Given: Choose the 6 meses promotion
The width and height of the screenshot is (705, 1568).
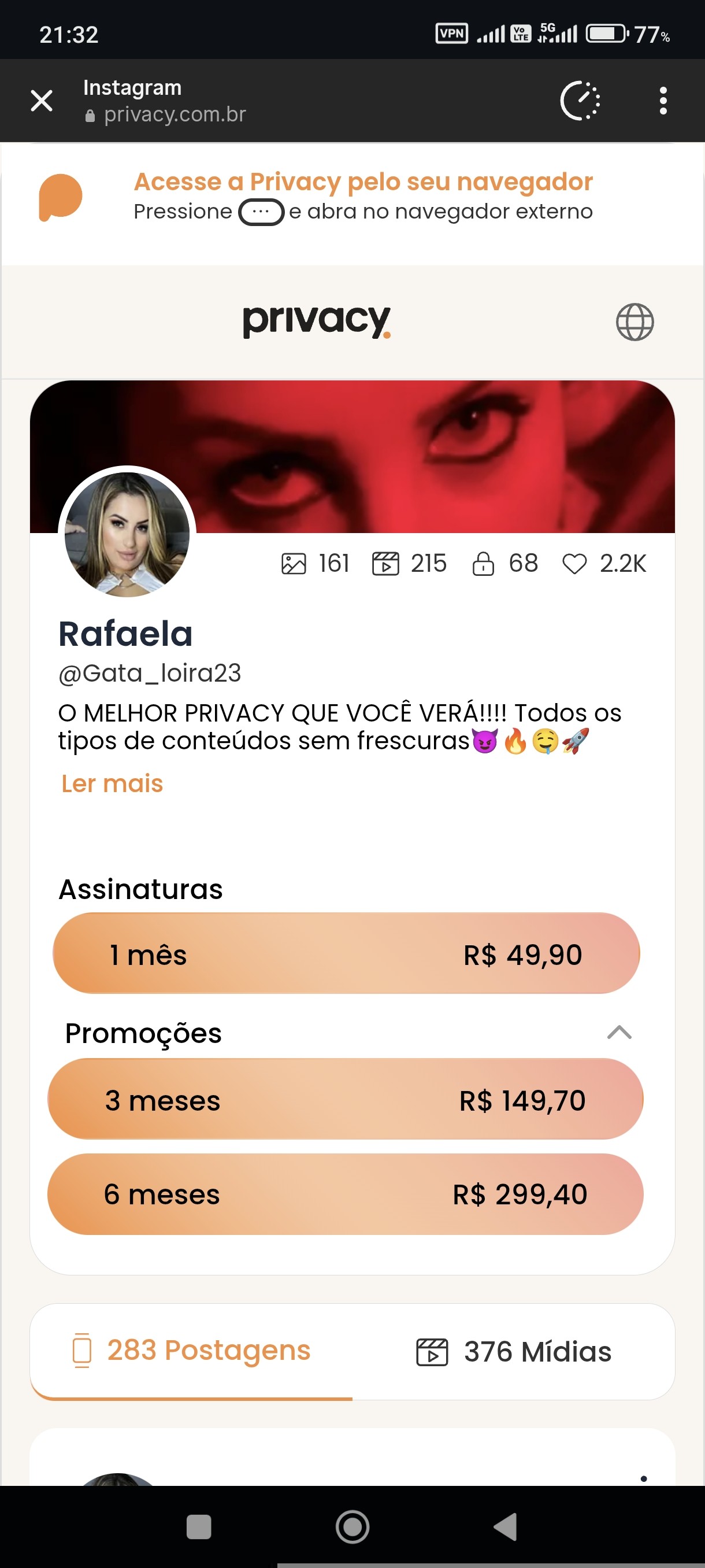Looking at the screenshot, I should pos(346,1194).
